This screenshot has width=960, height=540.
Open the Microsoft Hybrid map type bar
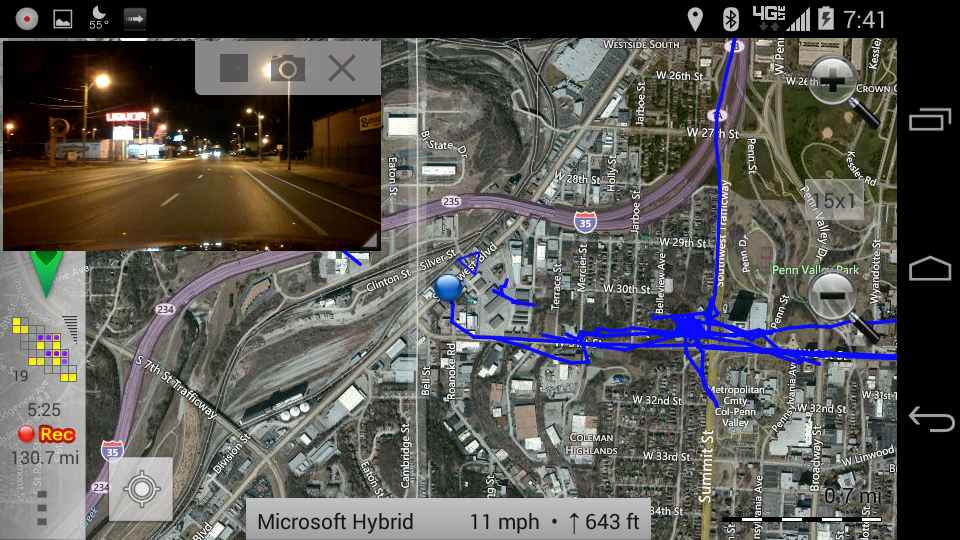[x=448, y=520]
